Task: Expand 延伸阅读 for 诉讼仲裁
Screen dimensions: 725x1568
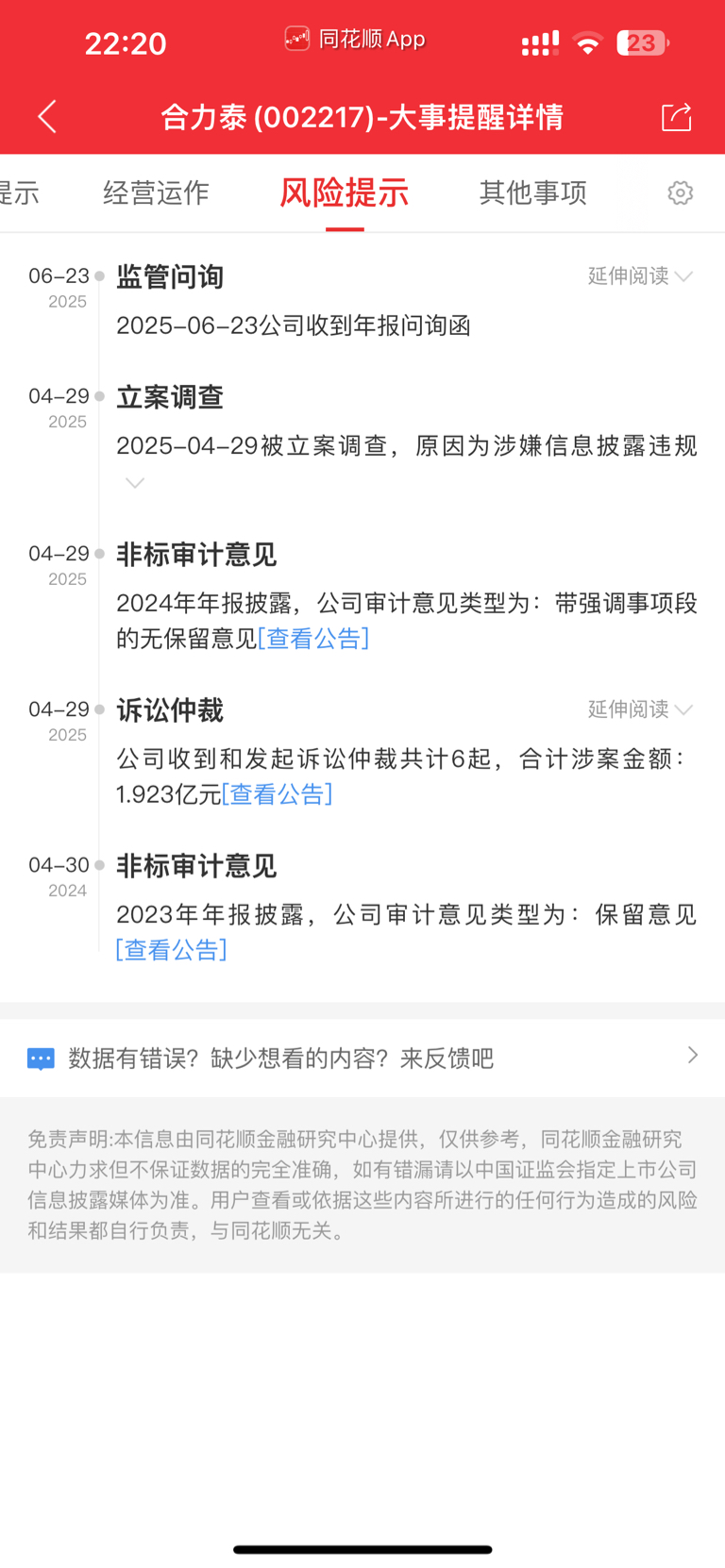Action: tap(640, 709)
